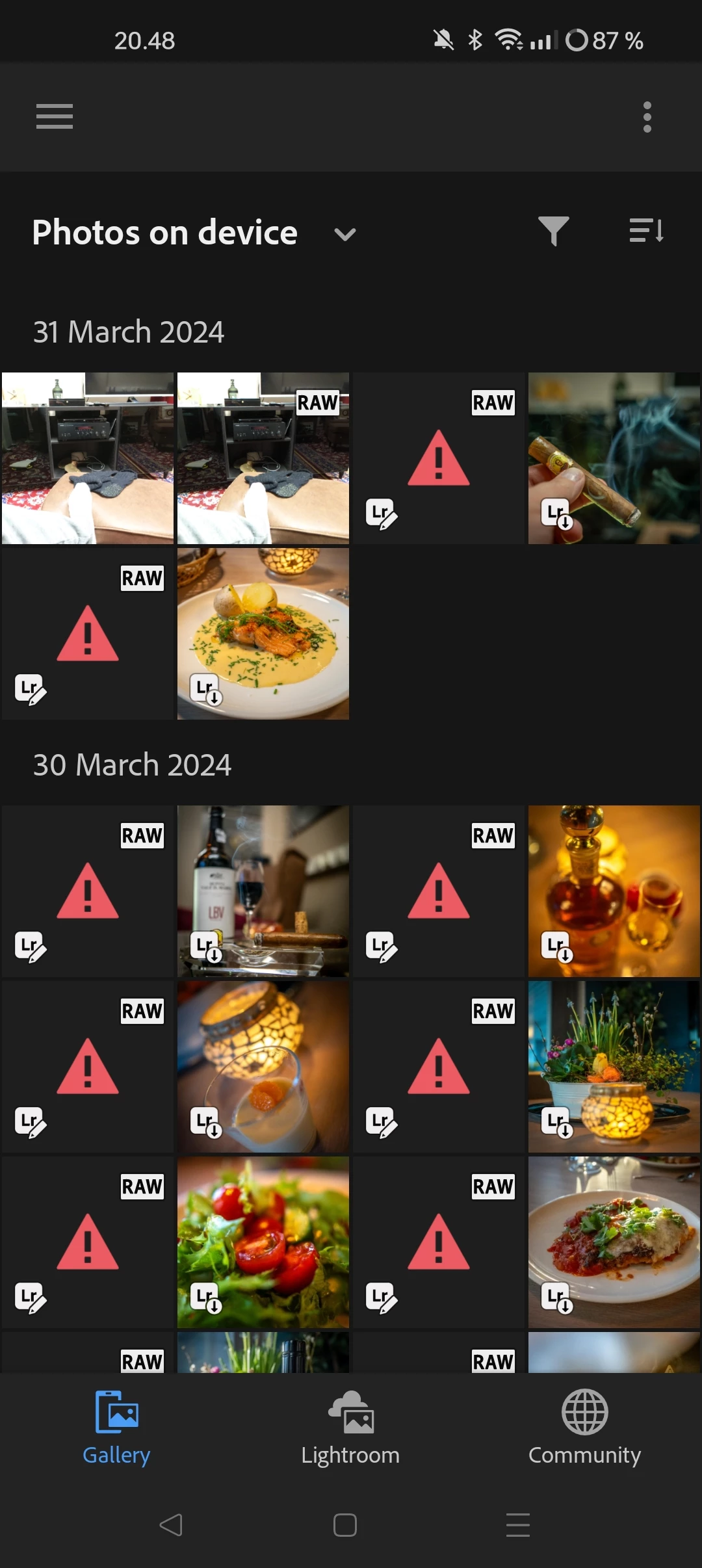The width and height of the screenshot is (702, 1568).
Task: Open the amber decanter photo
Action: click(x=614, y=891)
